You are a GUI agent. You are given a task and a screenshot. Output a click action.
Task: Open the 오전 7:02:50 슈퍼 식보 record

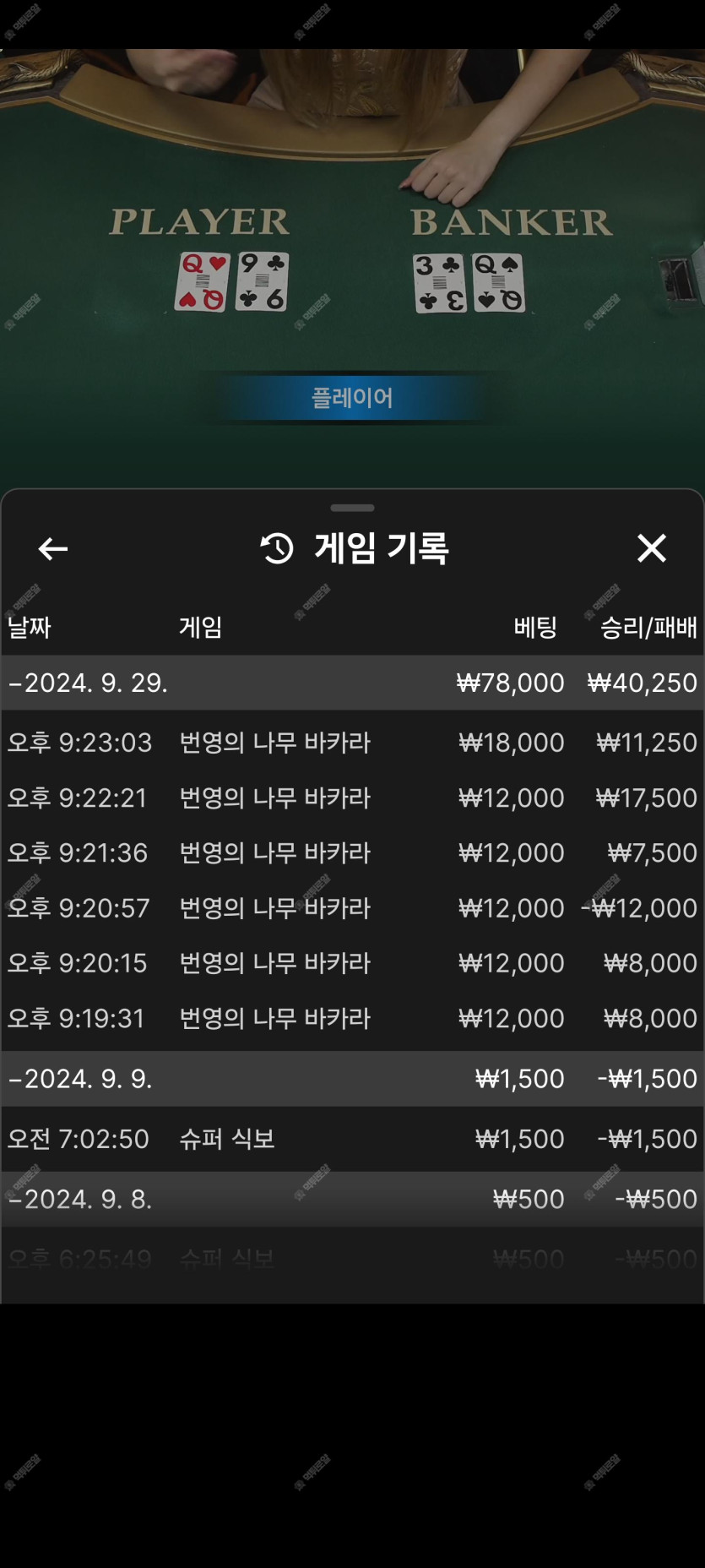point(352,1139)
